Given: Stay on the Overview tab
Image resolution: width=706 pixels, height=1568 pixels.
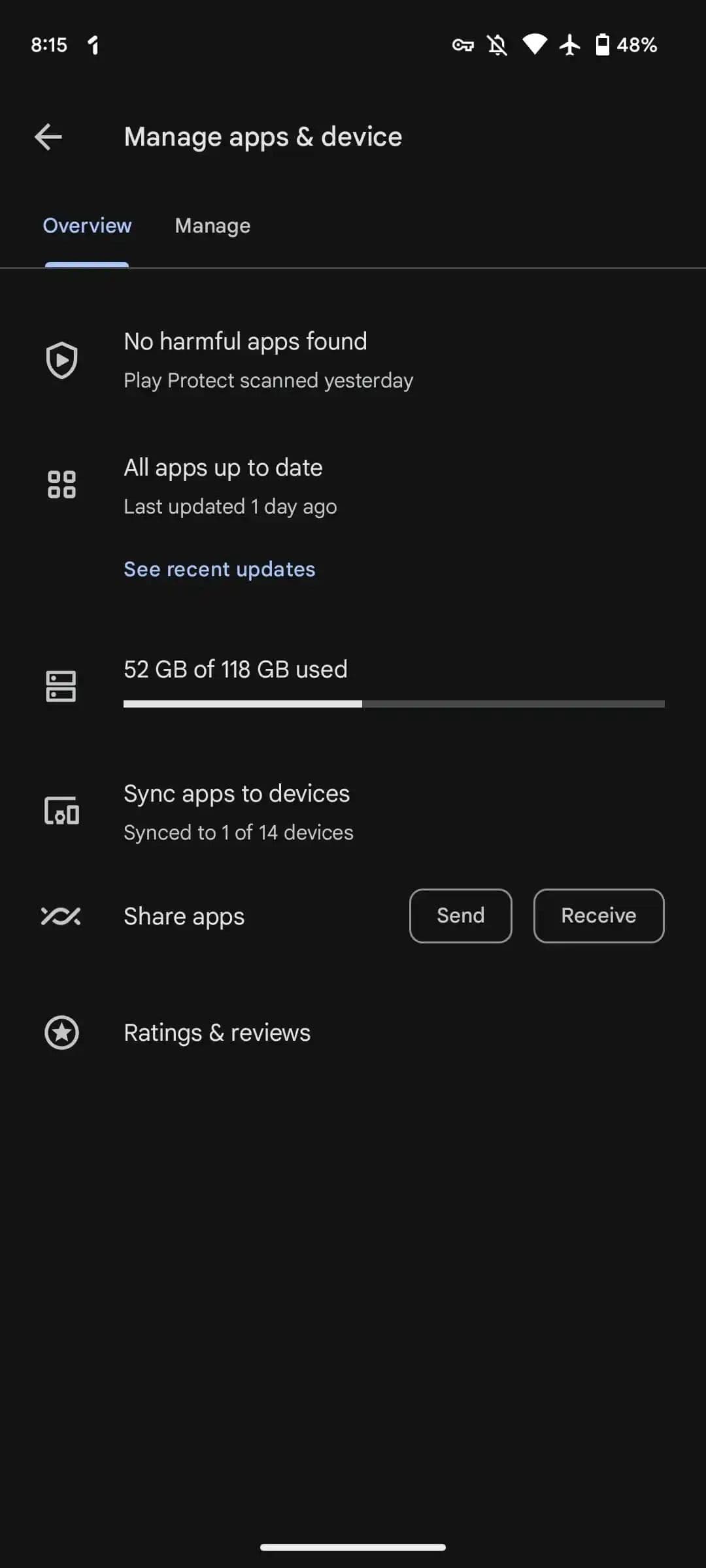Looking at the screenshot, I should pos(87,225).
